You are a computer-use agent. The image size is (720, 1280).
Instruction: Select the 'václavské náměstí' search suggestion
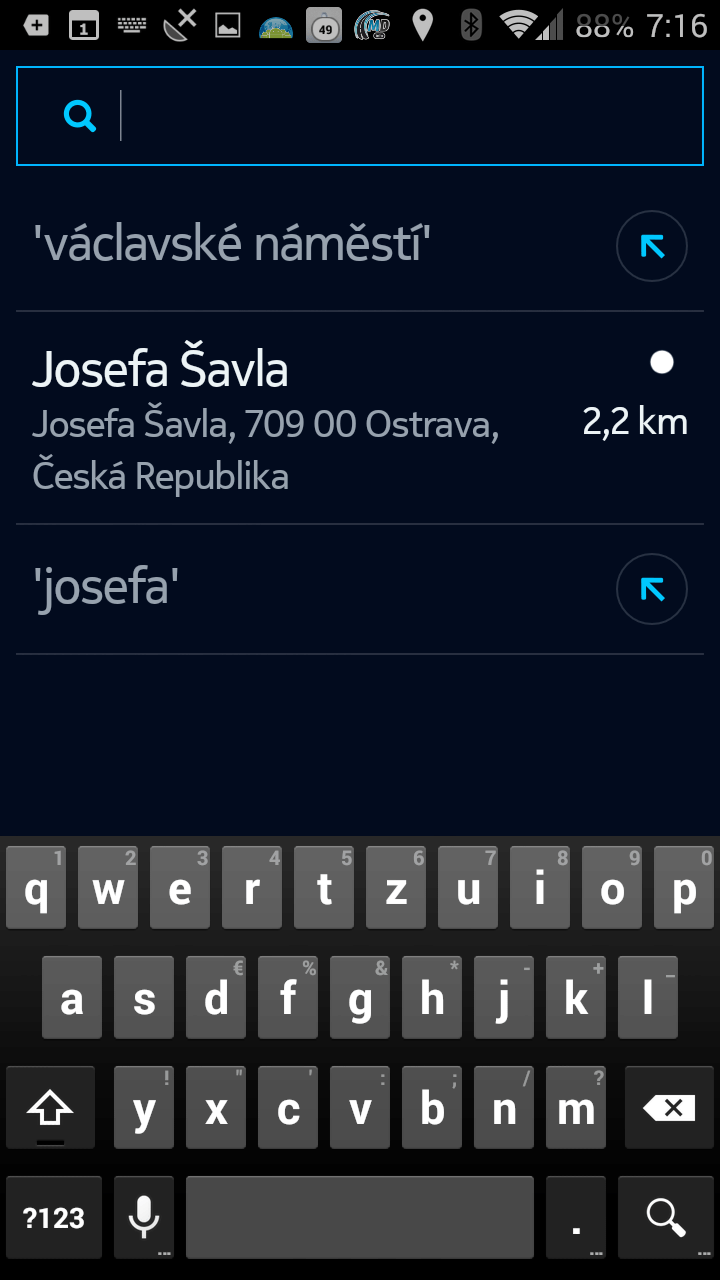coord(232,245)
